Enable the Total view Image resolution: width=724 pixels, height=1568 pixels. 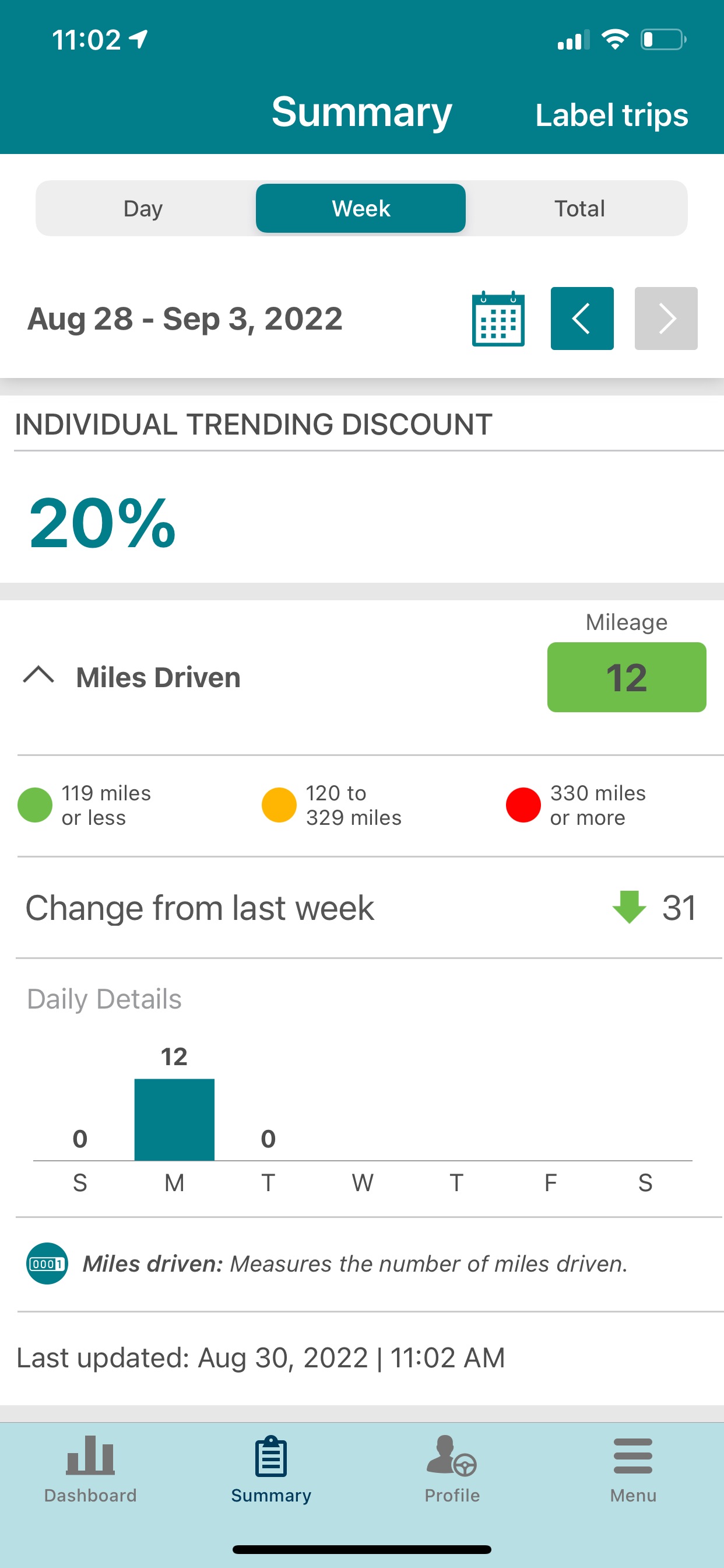click(579, 208)
